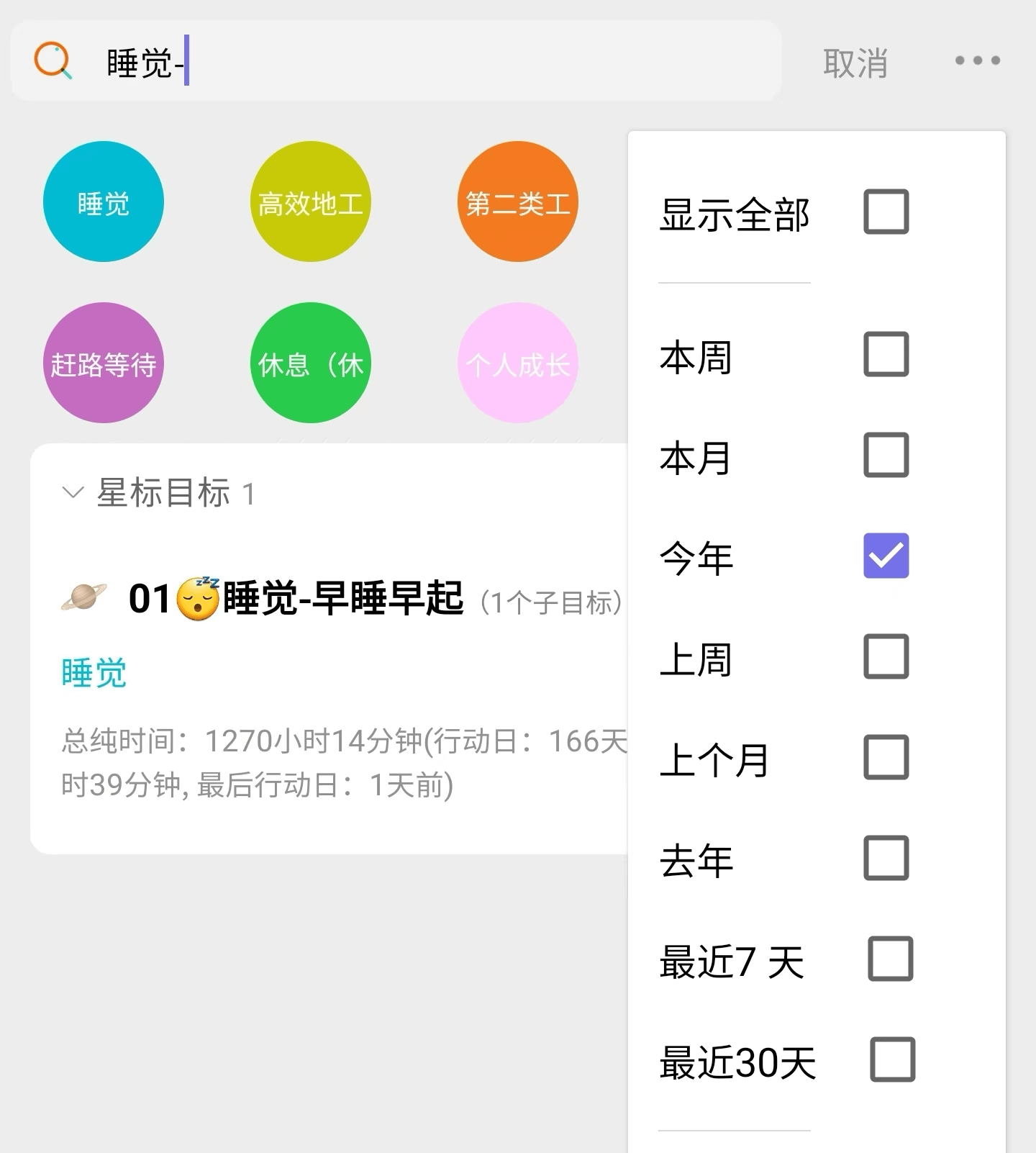Select the 高效地工 category circle
Image resolution: width=1036 pixels, height=1153 pixels.
pos(311,202)
